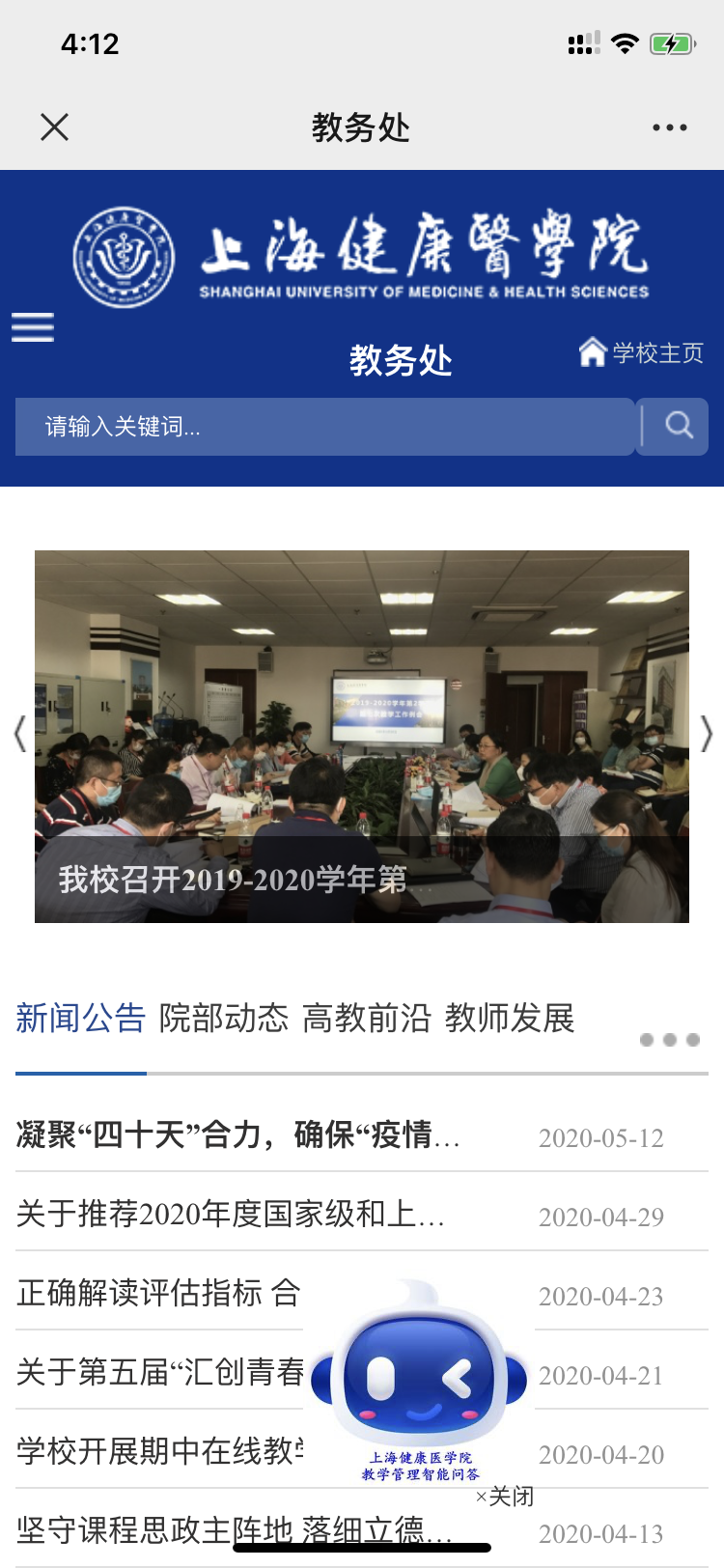Show next carousel slide
Screen dimensions: 724x1568
coord(706,735)
